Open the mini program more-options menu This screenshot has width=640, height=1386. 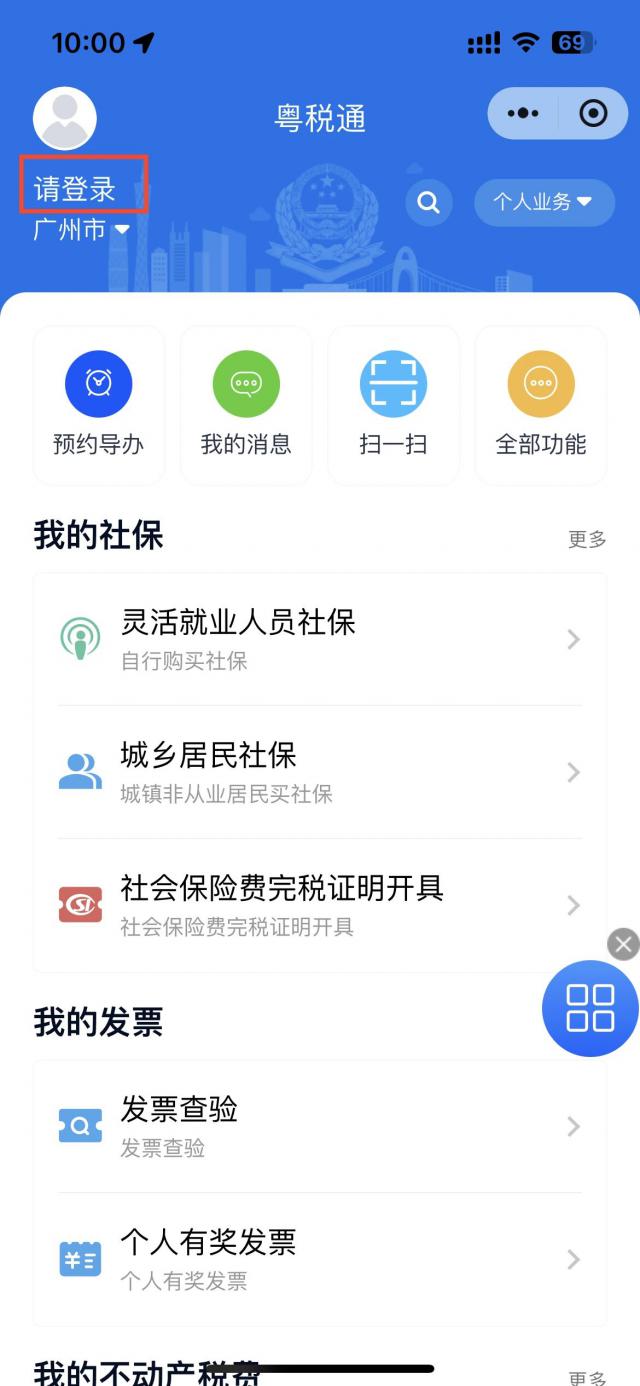(x=522, y=114)
